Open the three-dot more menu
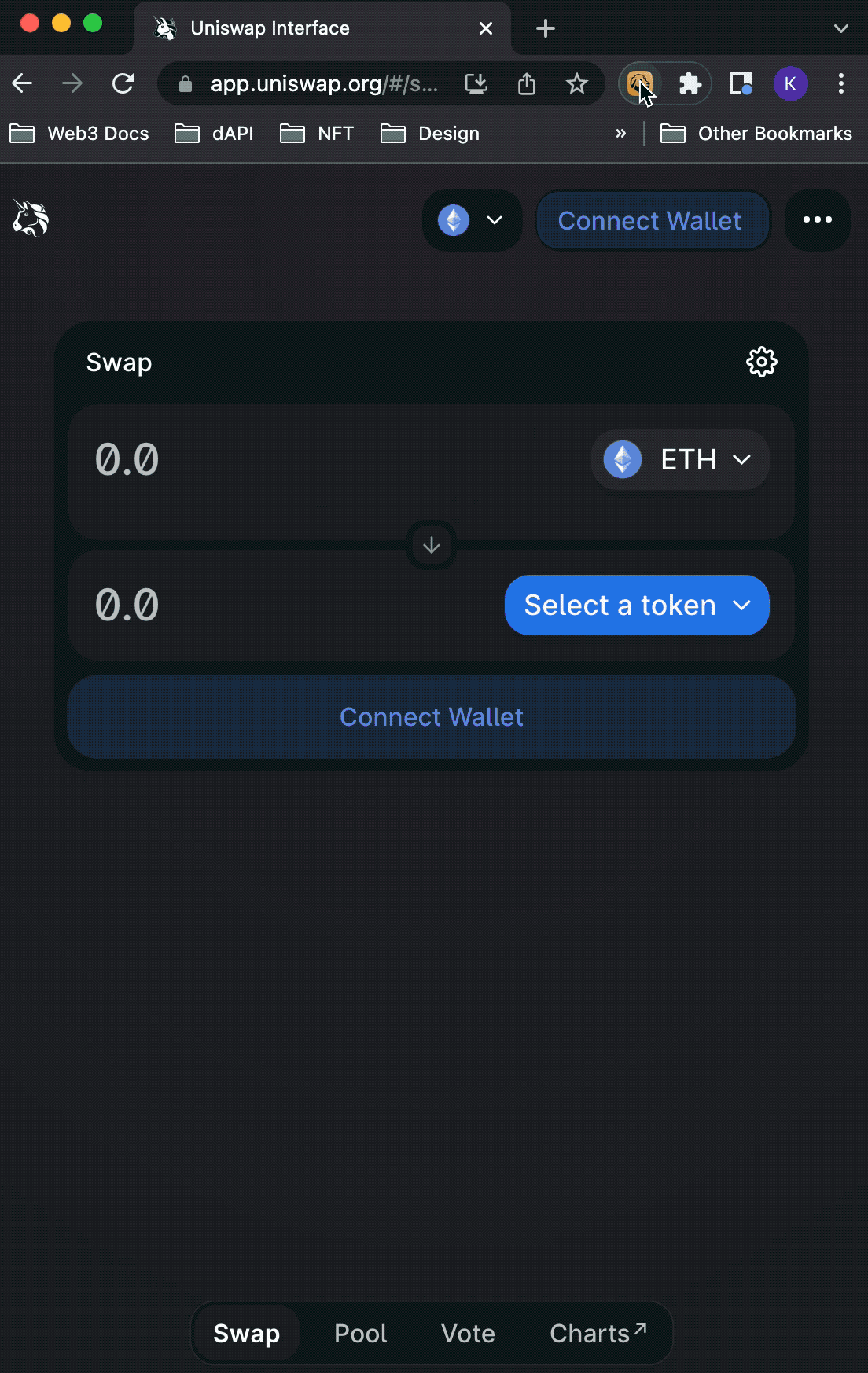 [x=817, y=220]
